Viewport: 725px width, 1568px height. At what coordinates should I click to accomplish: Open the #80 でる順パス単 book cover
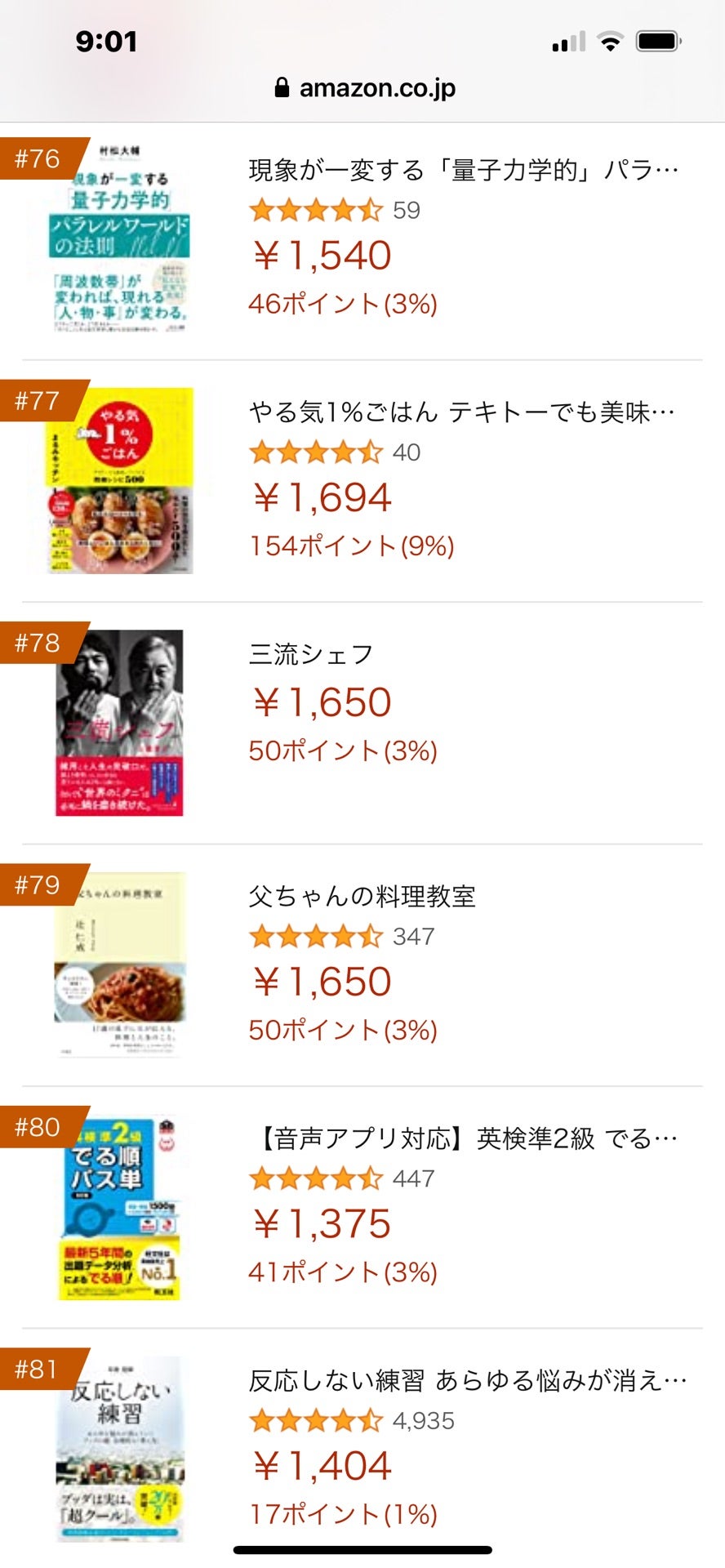coord(120,1207)
